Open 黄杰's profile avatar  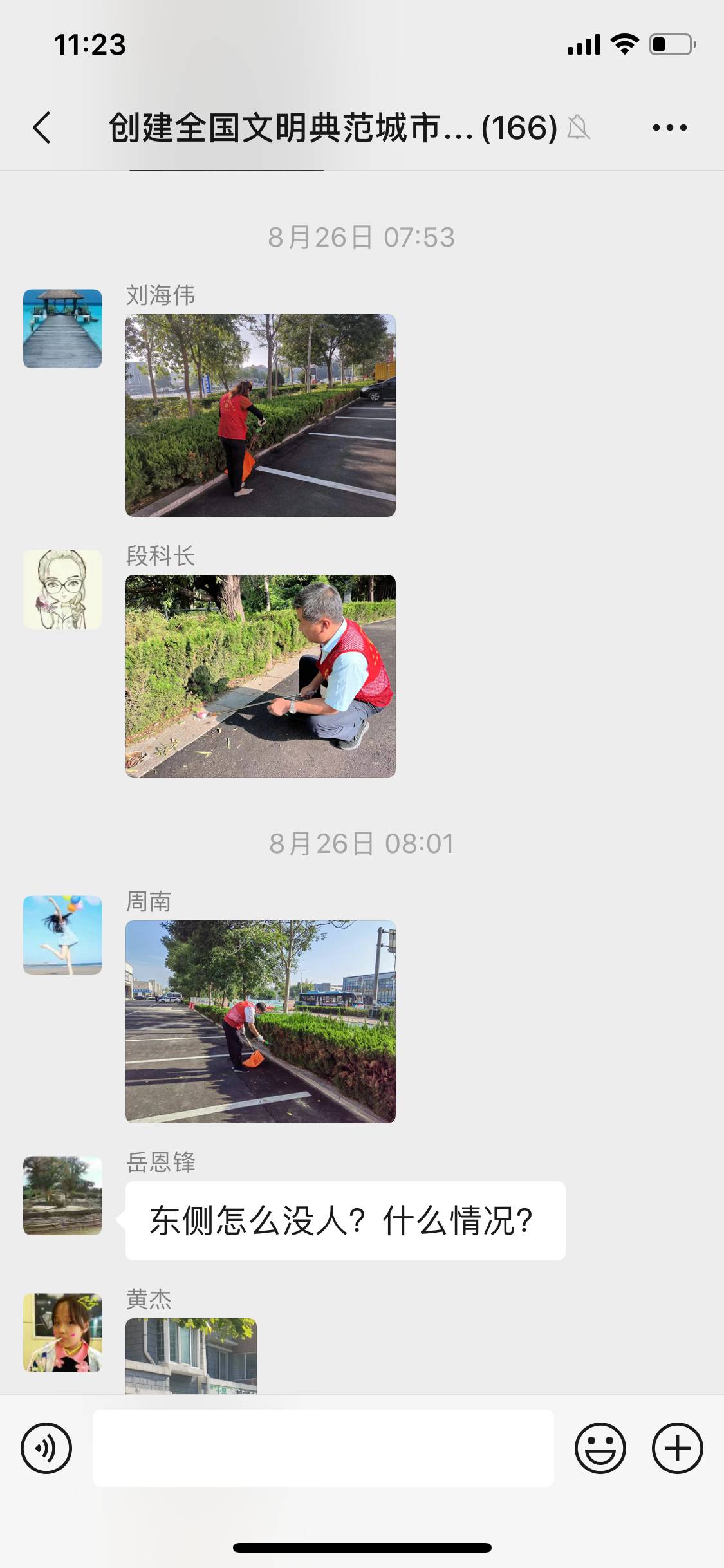point(62,1333)
